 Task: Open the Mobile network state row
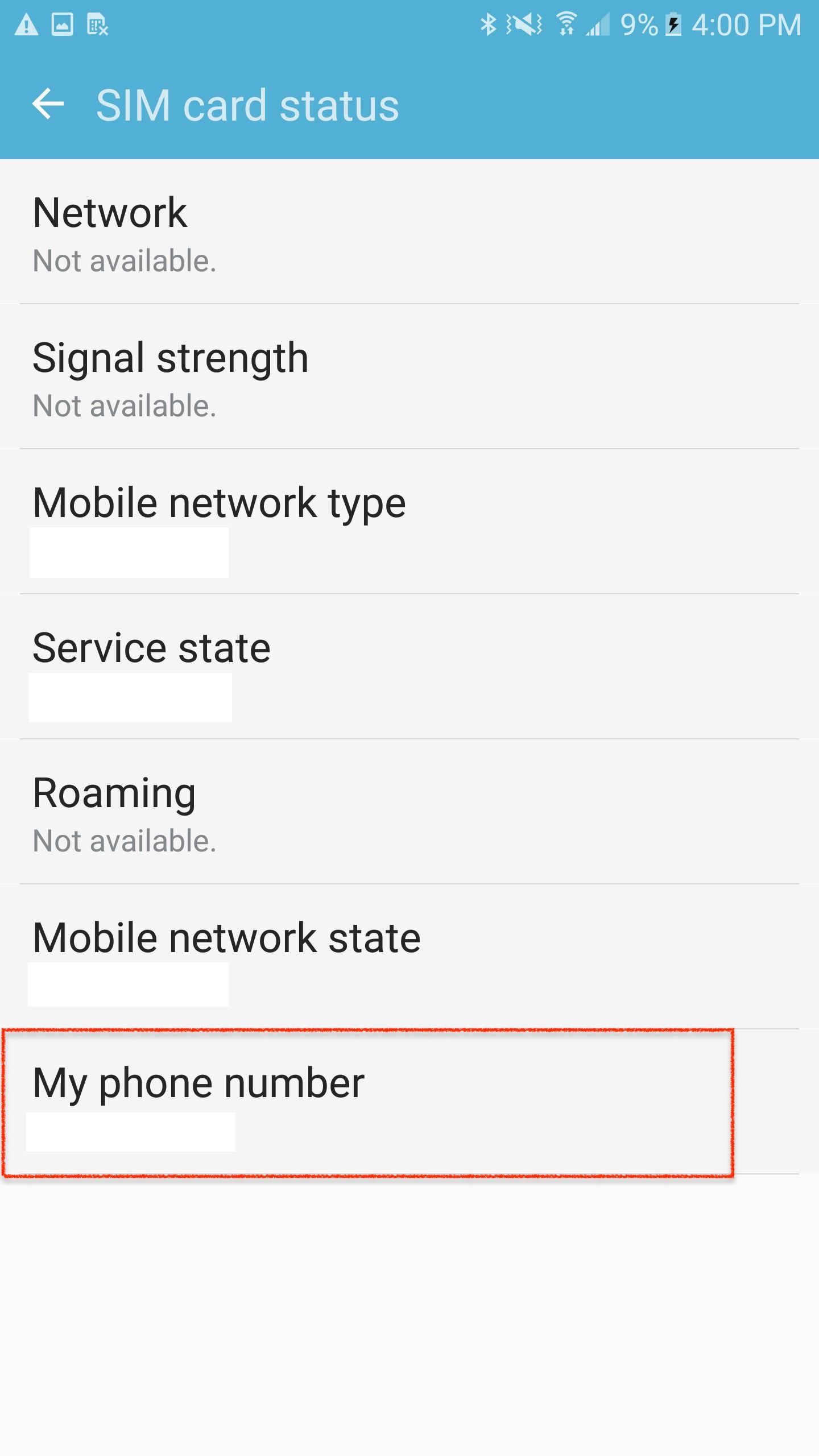(409, 958)
